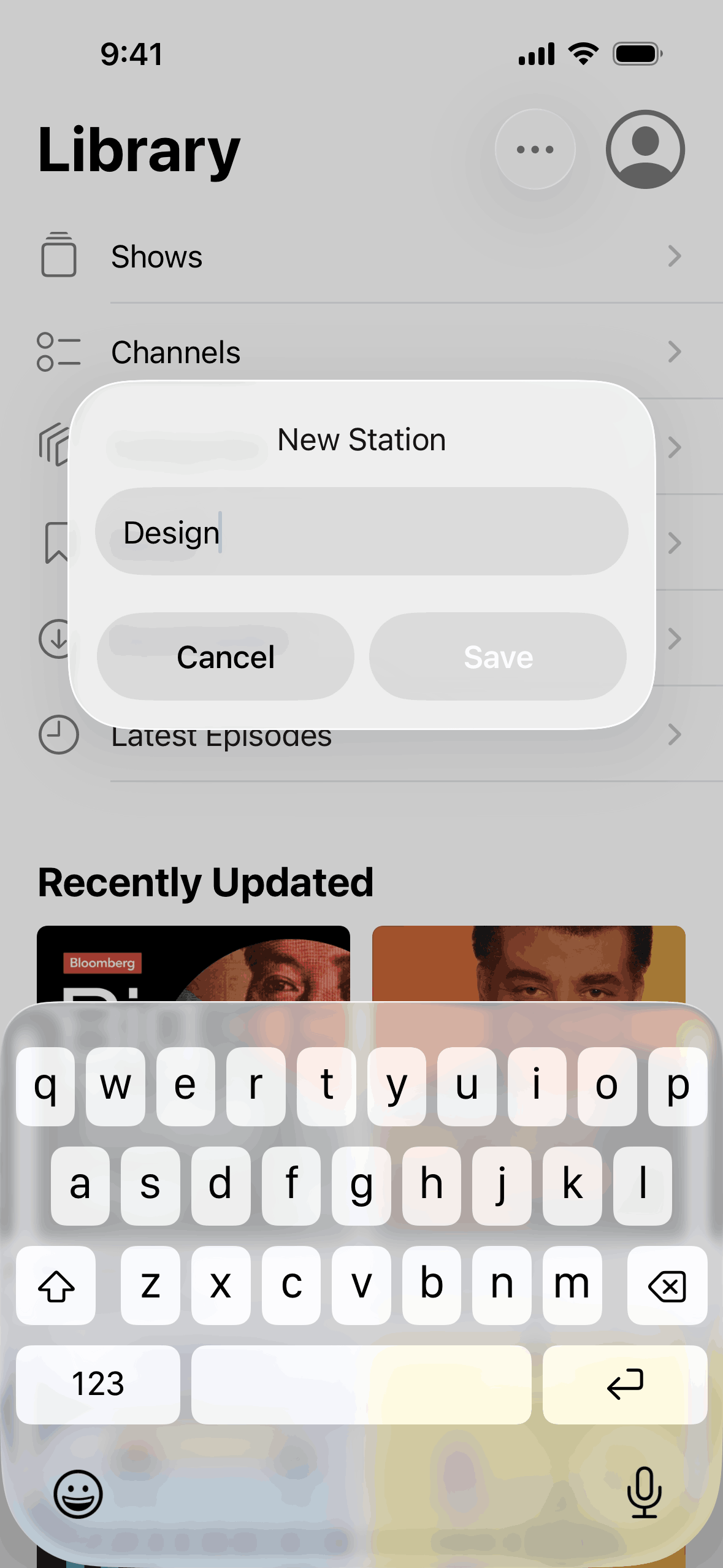Tap the ellipsis more options icon
Screen dimensions: 723x1568
[535, 149]
